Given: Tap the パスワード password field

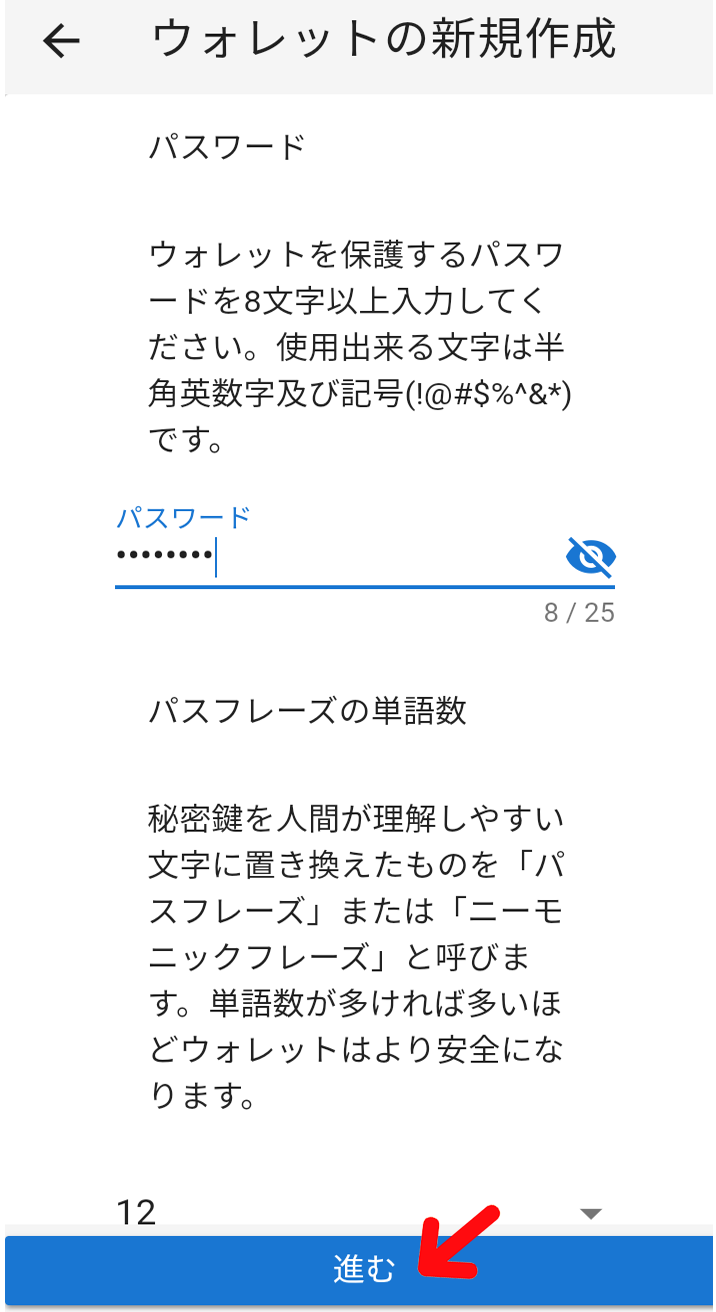Looking at the screenshot, I should 330,557.
